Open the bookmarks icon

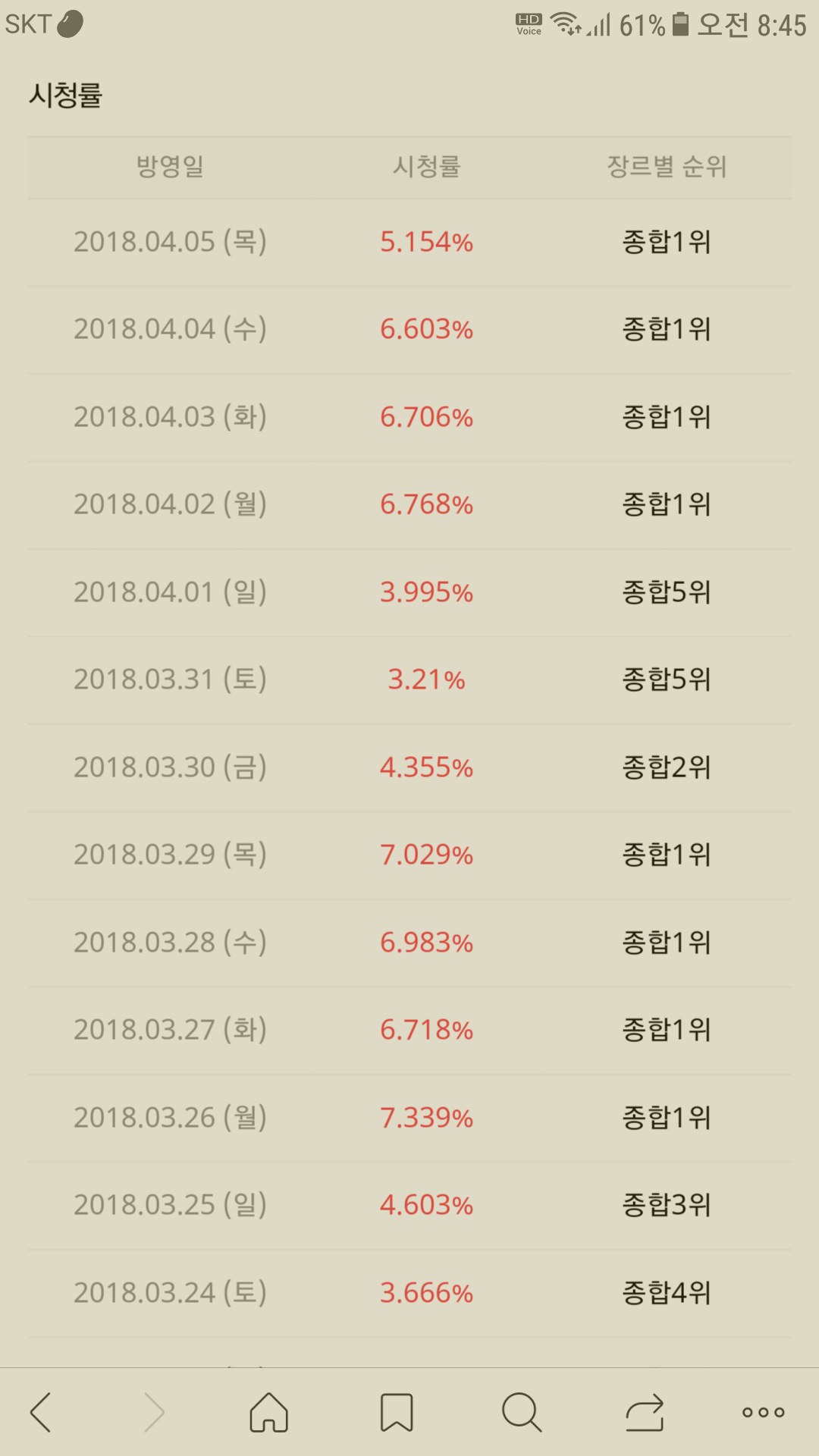396,1412
